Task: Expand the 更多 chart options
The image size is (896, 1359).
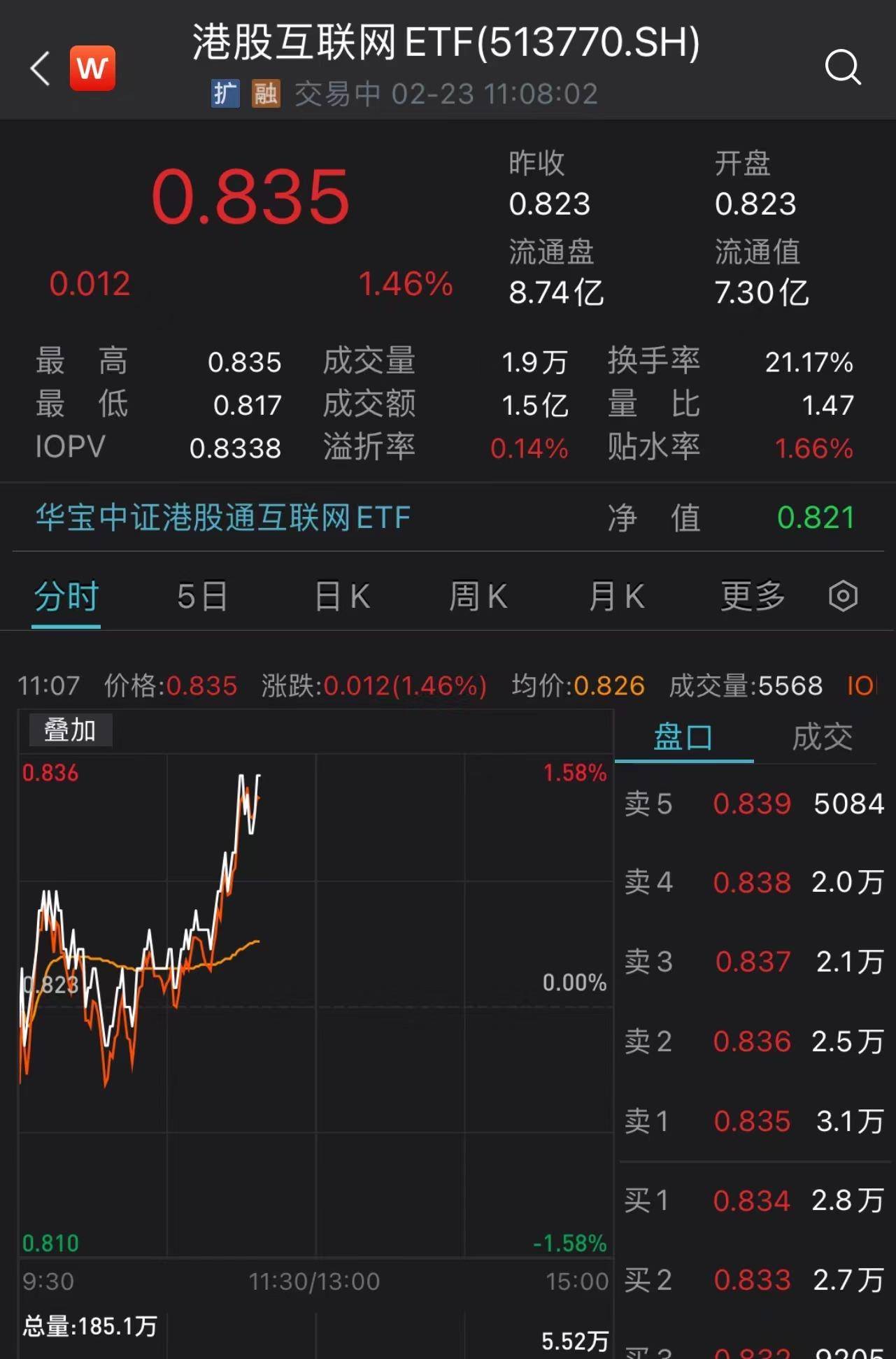Action: click(751, 596)
